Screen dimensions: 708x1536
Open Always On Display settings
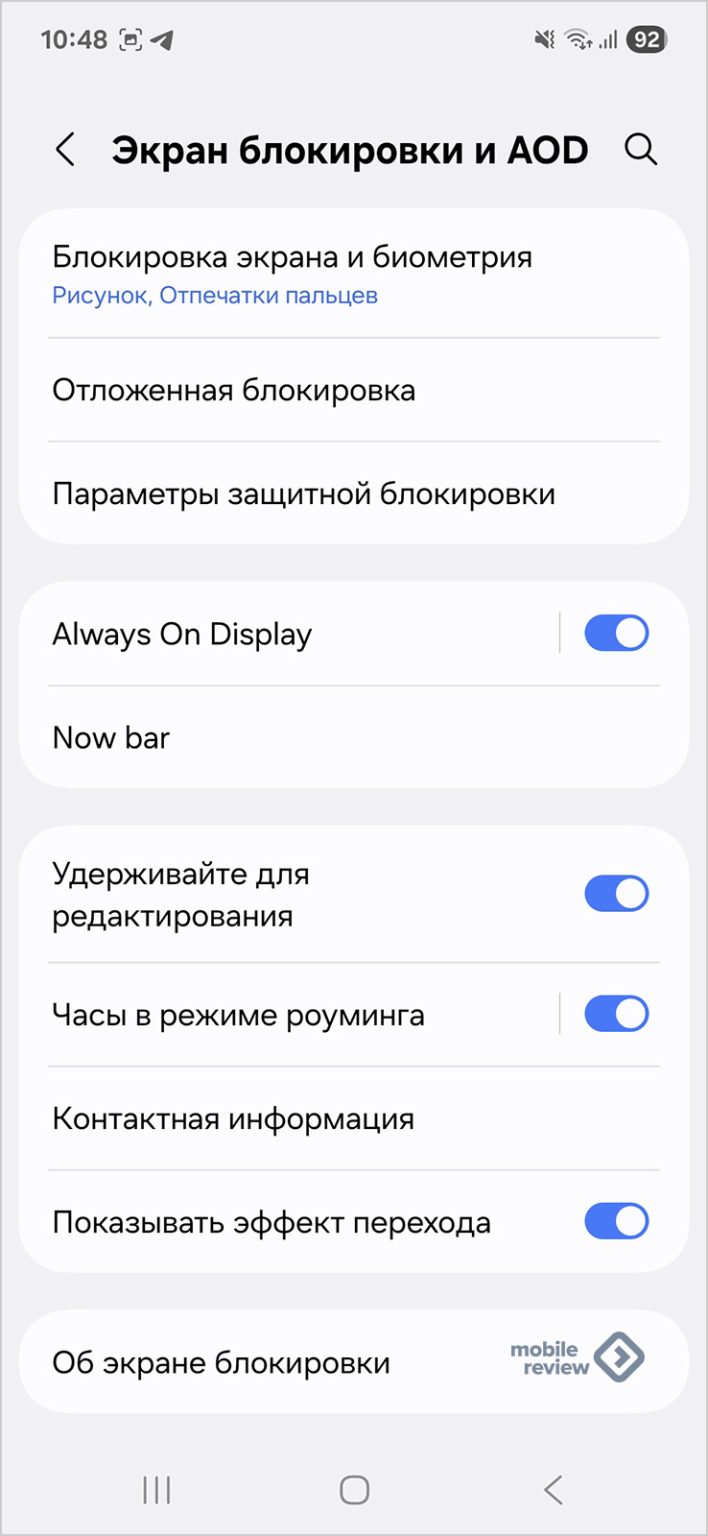point(182,634)
